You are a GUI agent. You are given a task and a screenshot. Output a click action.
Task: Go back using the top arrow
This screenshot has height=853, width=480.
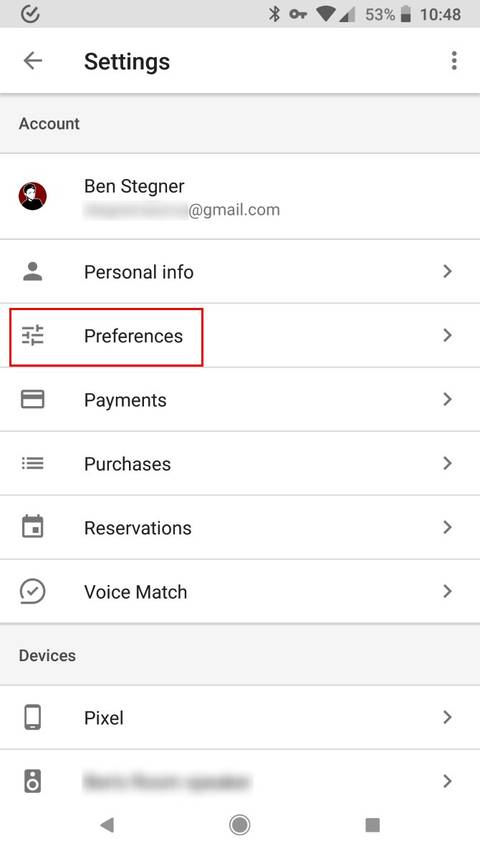coord(33,61)
